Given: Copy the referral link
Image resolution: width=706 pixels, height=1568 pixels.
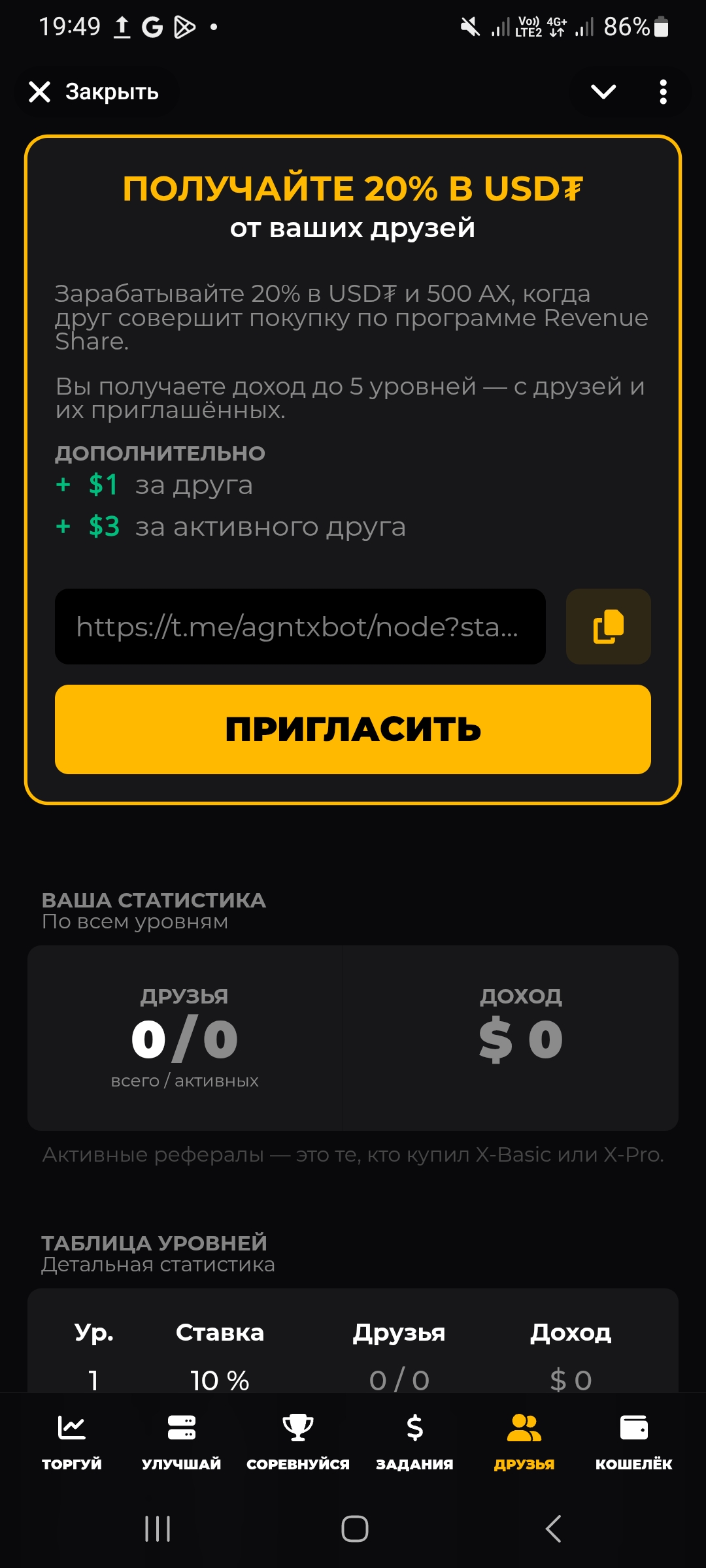Looking at the screenshot, I should tap(608, 627).
